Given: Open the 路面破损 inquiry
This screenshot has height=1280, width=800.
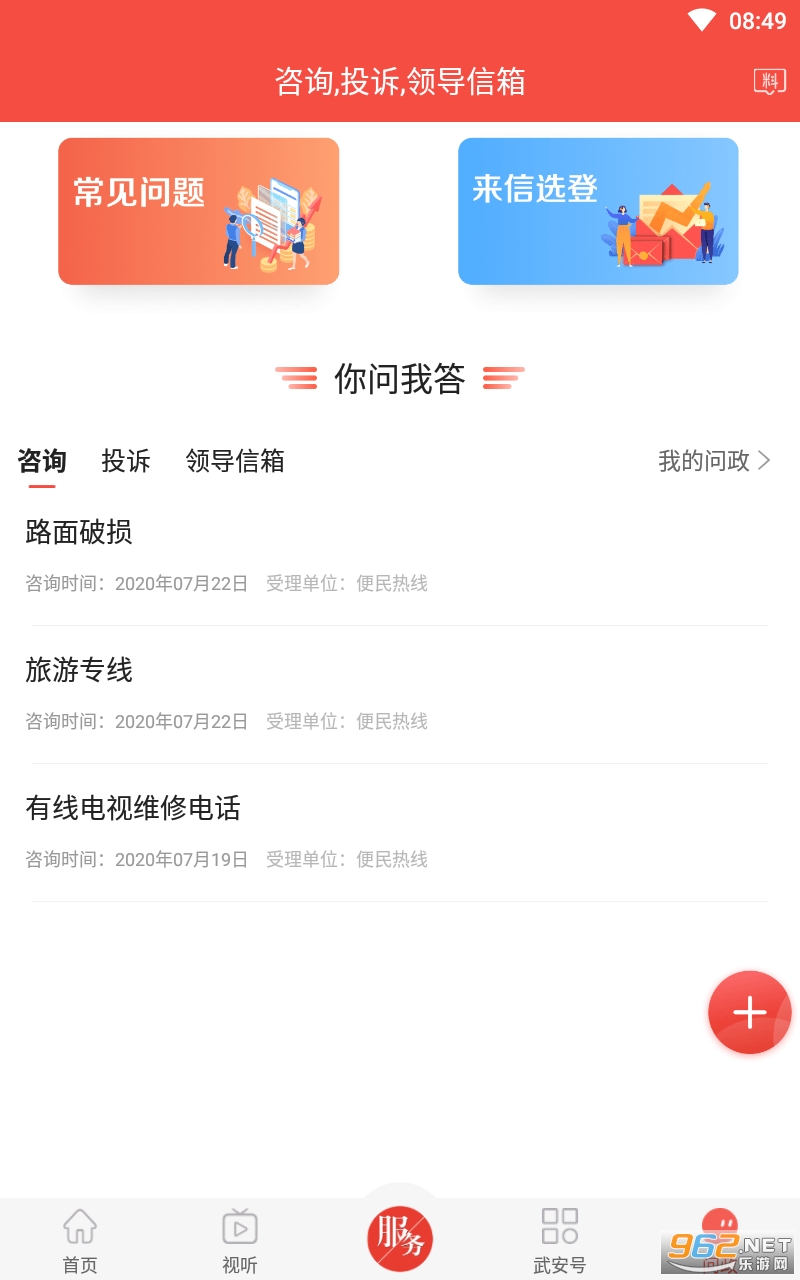Looking at the screenshot, I should [400, 557].
